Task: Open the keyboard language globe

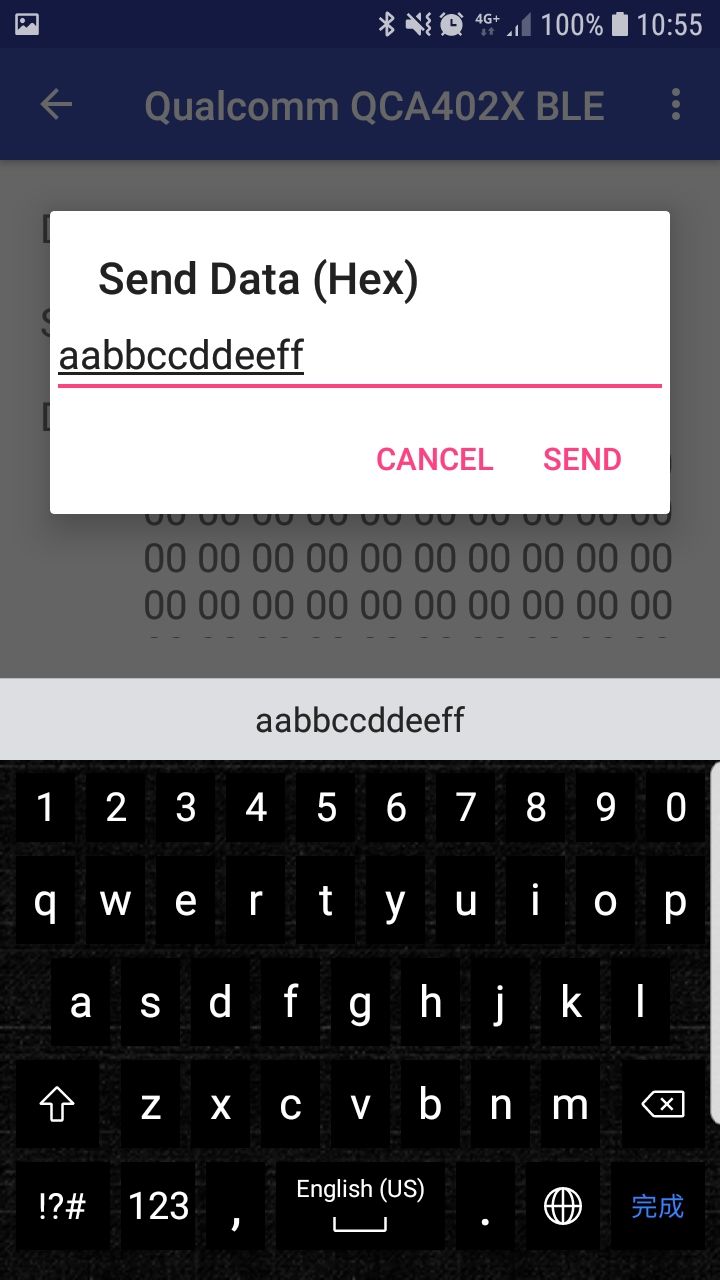Action: click(563, 1206)
